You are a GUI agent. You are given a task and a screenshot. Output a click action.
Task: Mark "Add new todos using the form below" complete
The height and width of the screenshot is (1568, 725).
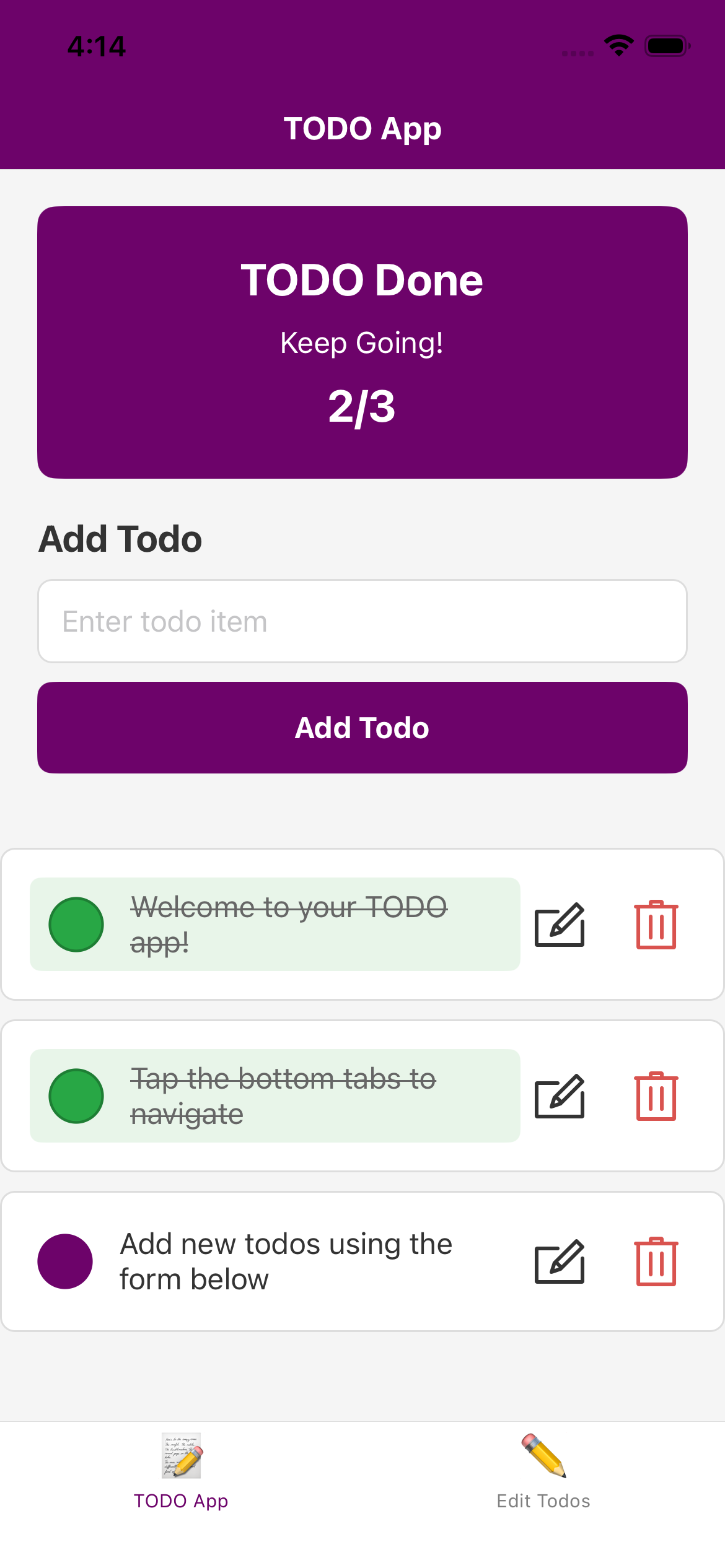64,1261
